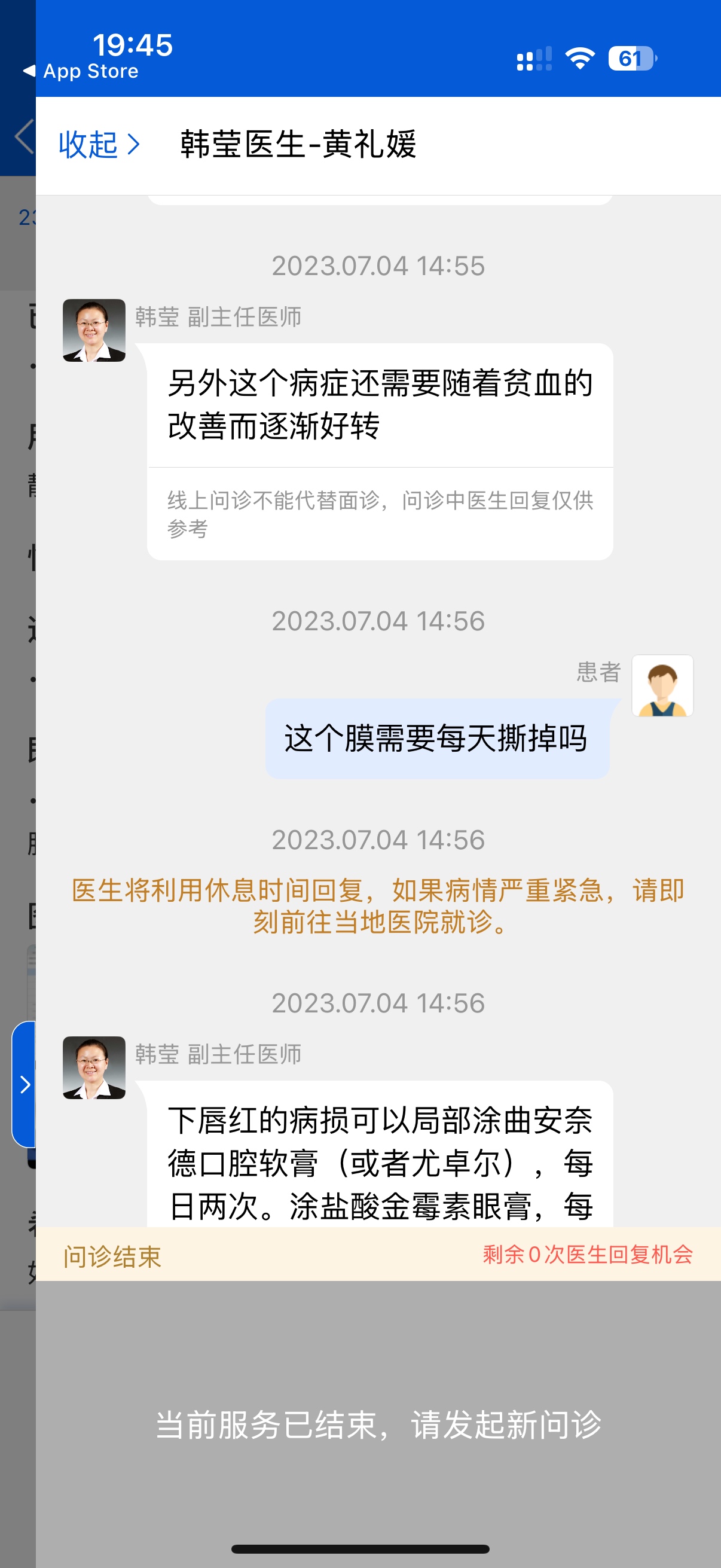View patient avatar next to 患者
The width and height of the screenshot is (721, 1568).
pos(662,685)
